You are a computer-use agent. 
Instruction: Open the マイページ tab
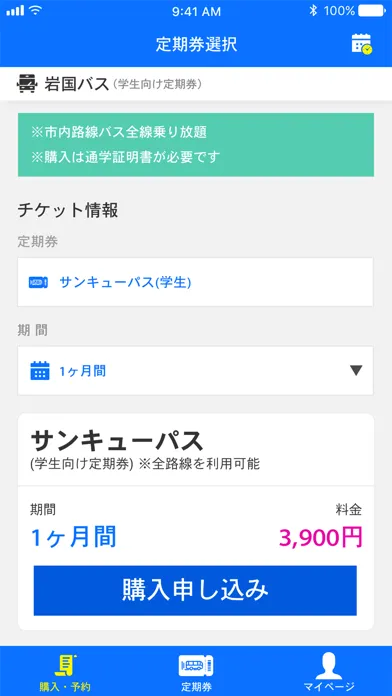[329, 672]
